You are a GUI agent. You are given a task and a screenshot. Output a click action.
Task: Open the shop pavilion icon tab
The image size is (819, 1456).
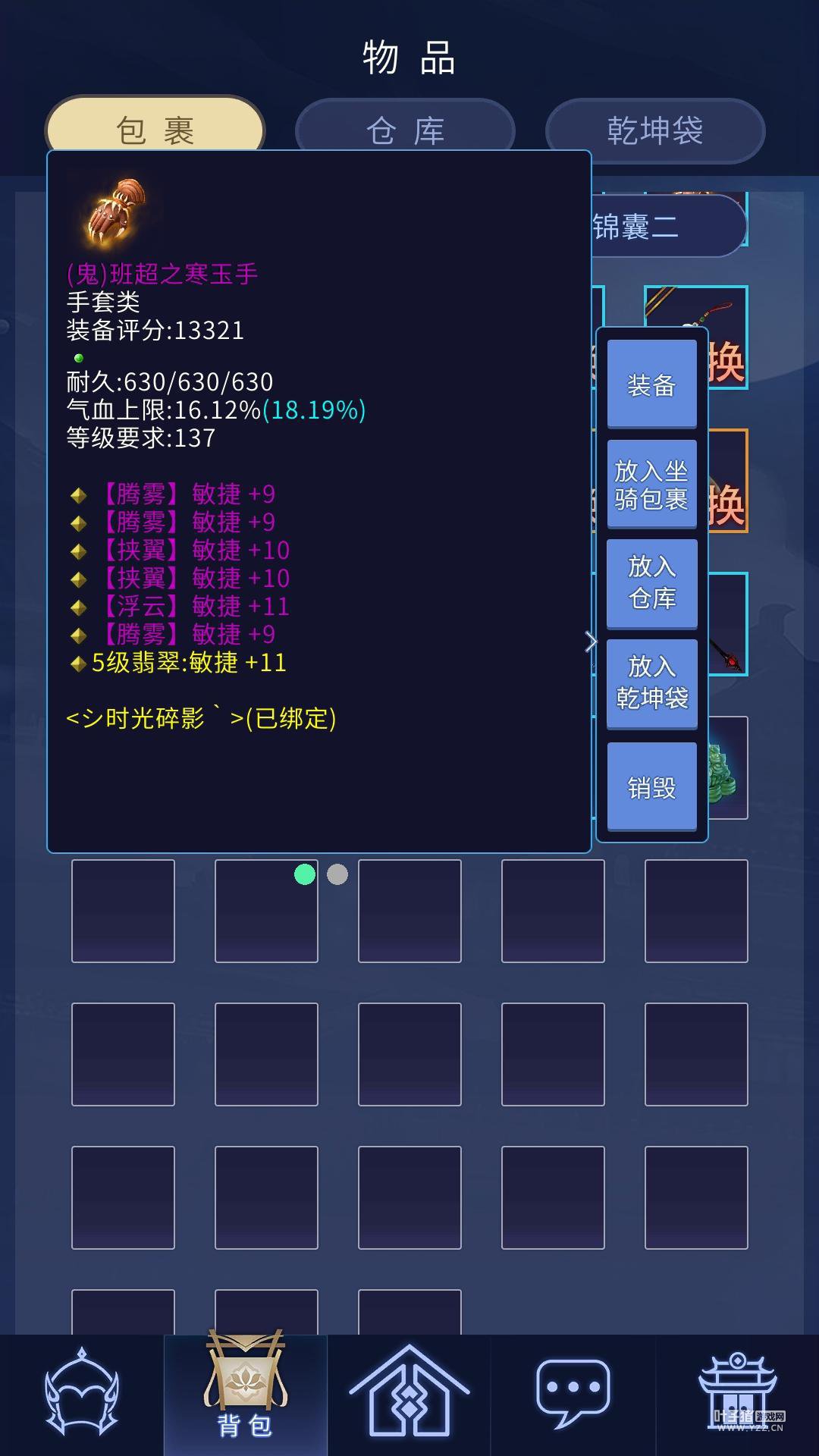[737, 1394]
